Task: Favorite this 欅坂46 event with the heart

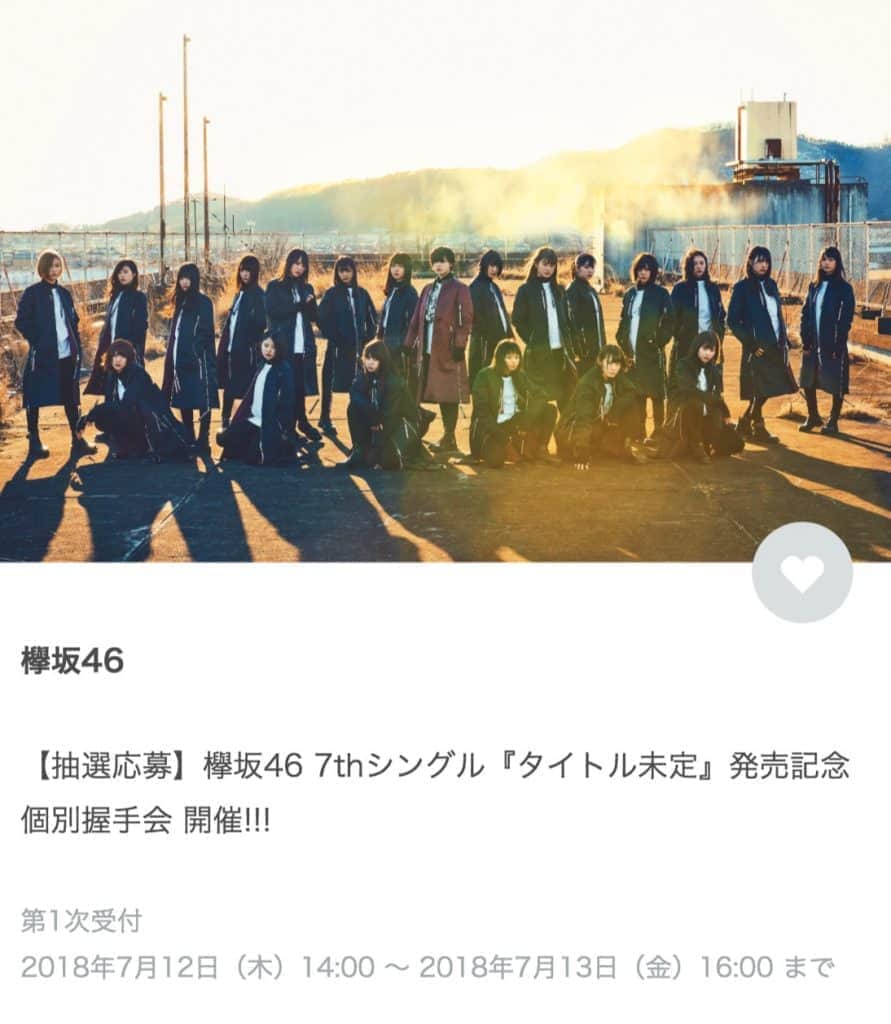Action: (802, 573)
